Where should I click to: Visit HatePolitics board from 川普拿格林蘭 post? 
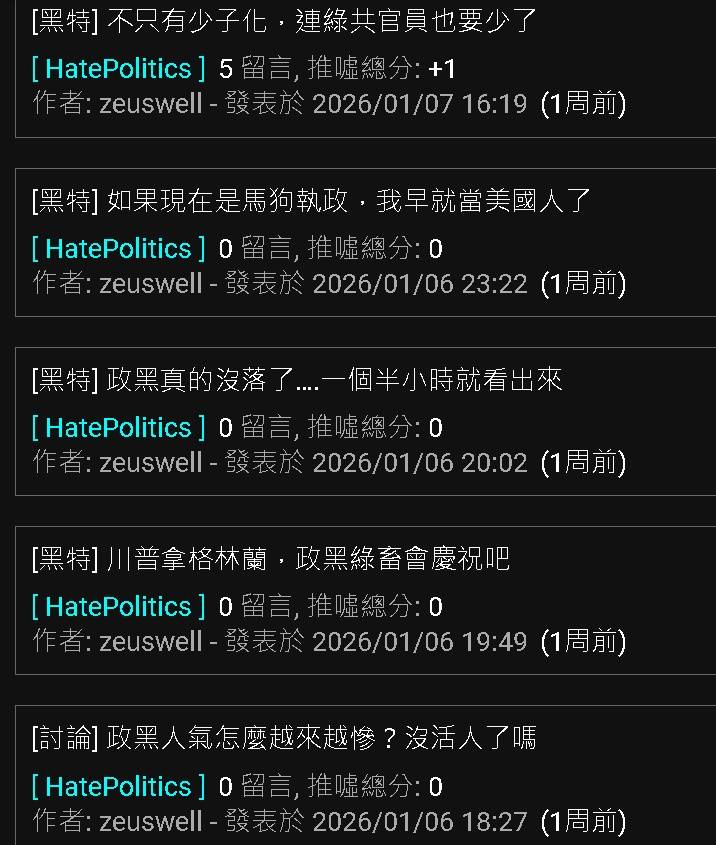click(118, 607)
